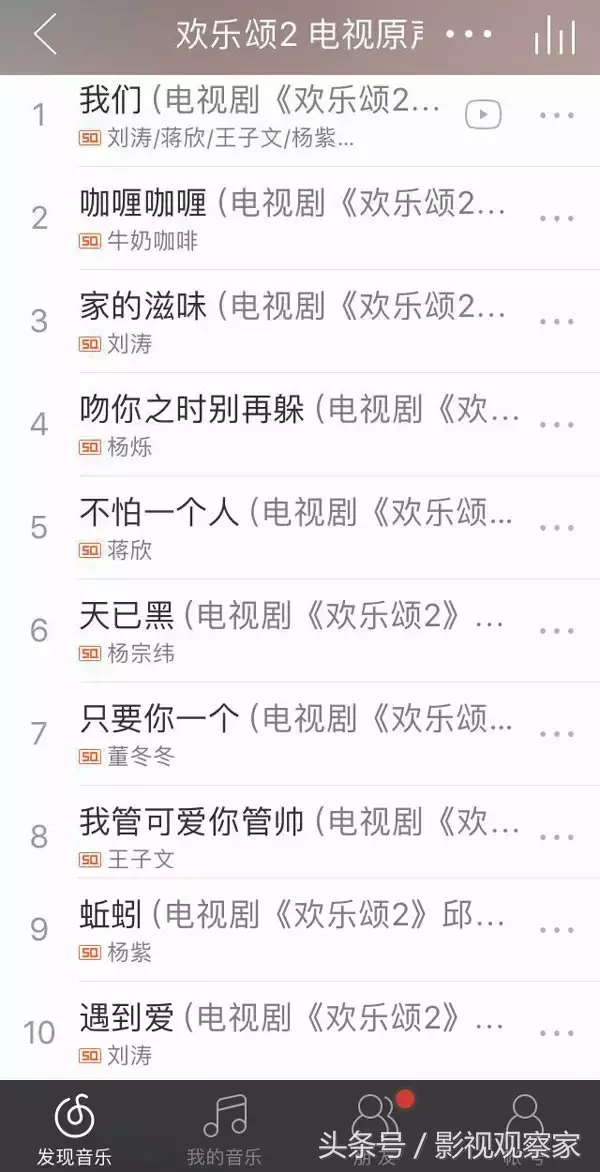This screenshot has height=1172, width=600.
Task: Go back using the top-left arrow
Action: coord(45,35)
